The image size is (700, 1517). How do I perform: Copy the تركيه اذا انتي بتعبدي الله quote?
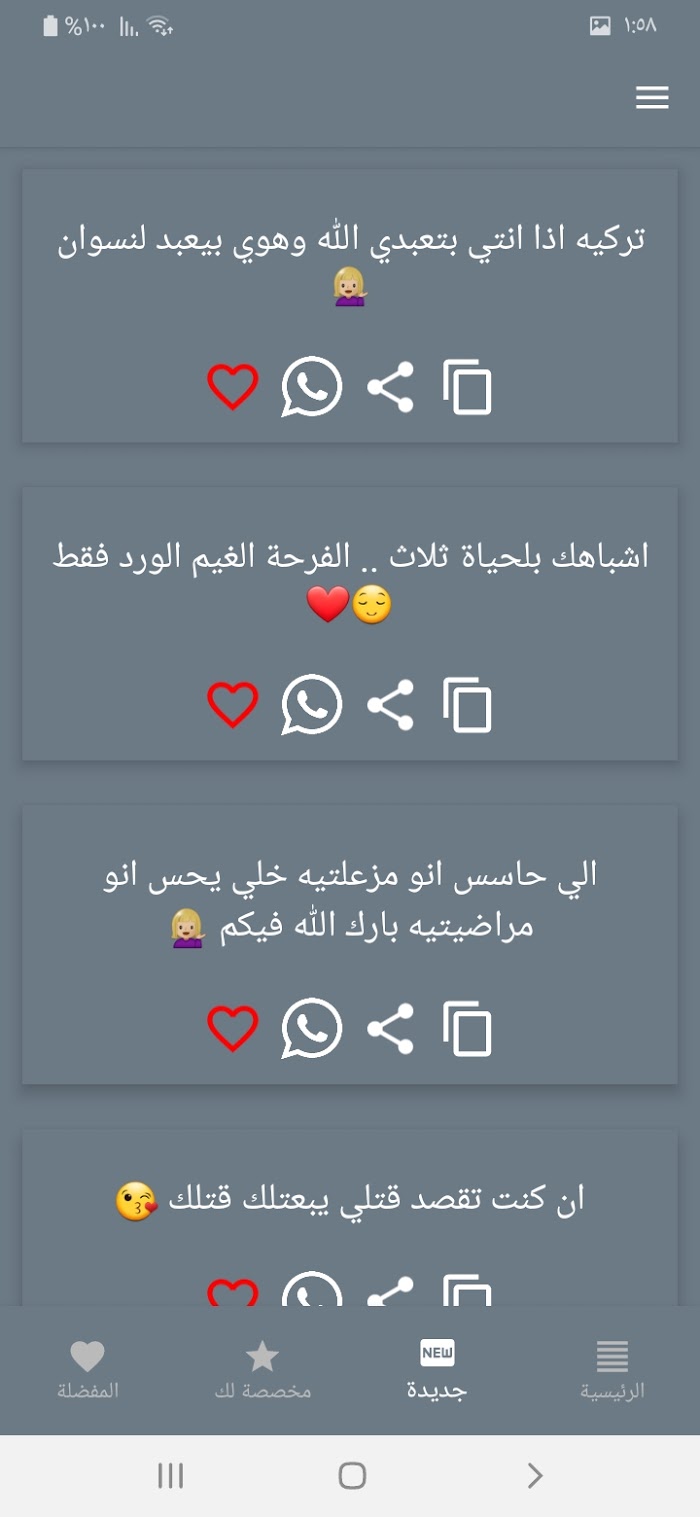tap(468, 387)
